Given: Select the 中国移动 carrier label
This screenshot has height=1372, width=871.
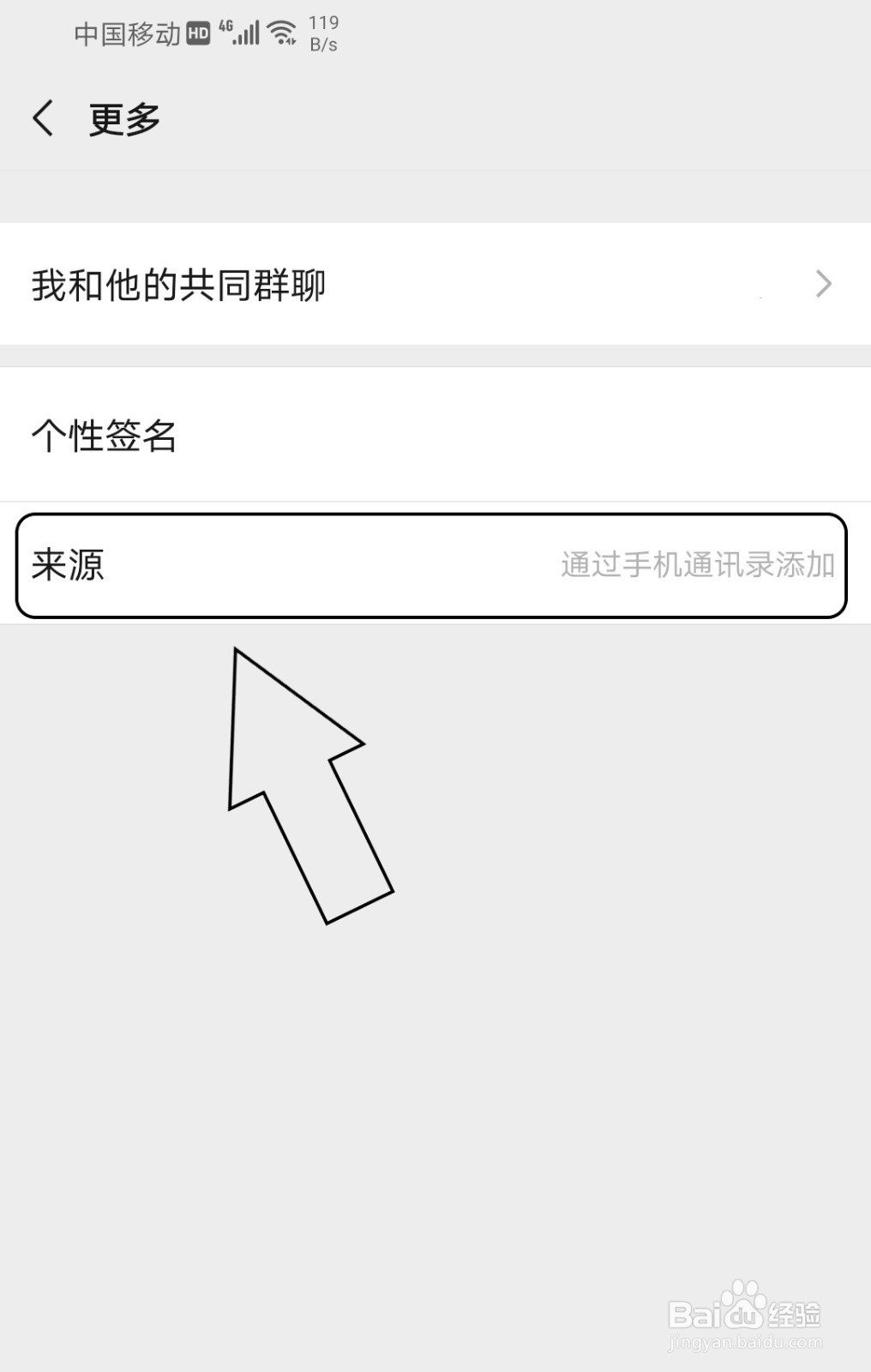Looking at the screenshot, I should coord(129,33).
